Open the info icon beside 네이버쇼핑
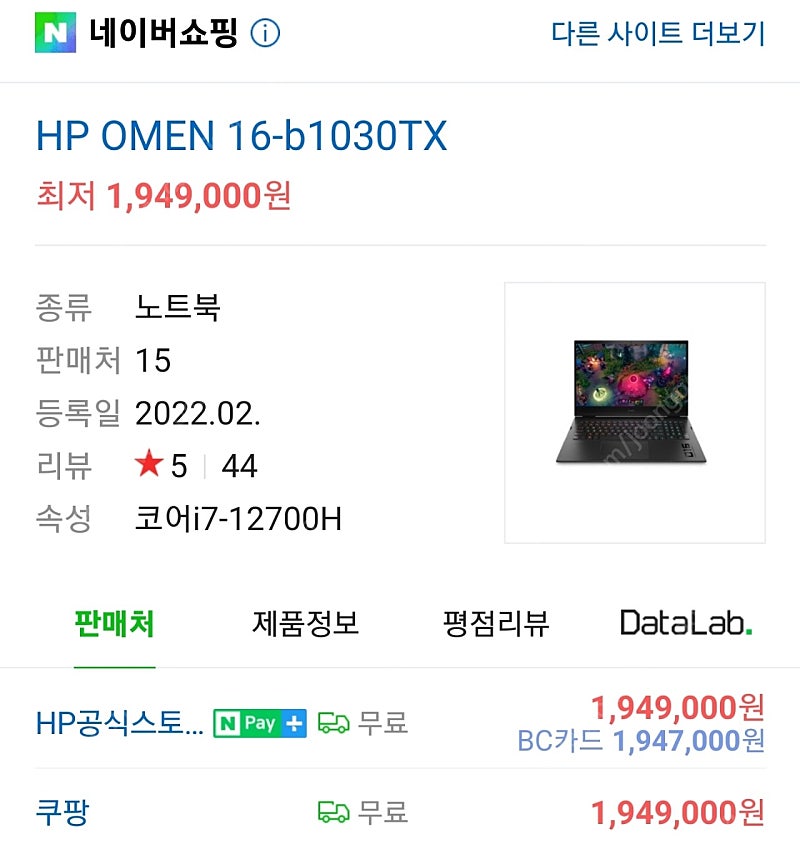 coord(265,34)
